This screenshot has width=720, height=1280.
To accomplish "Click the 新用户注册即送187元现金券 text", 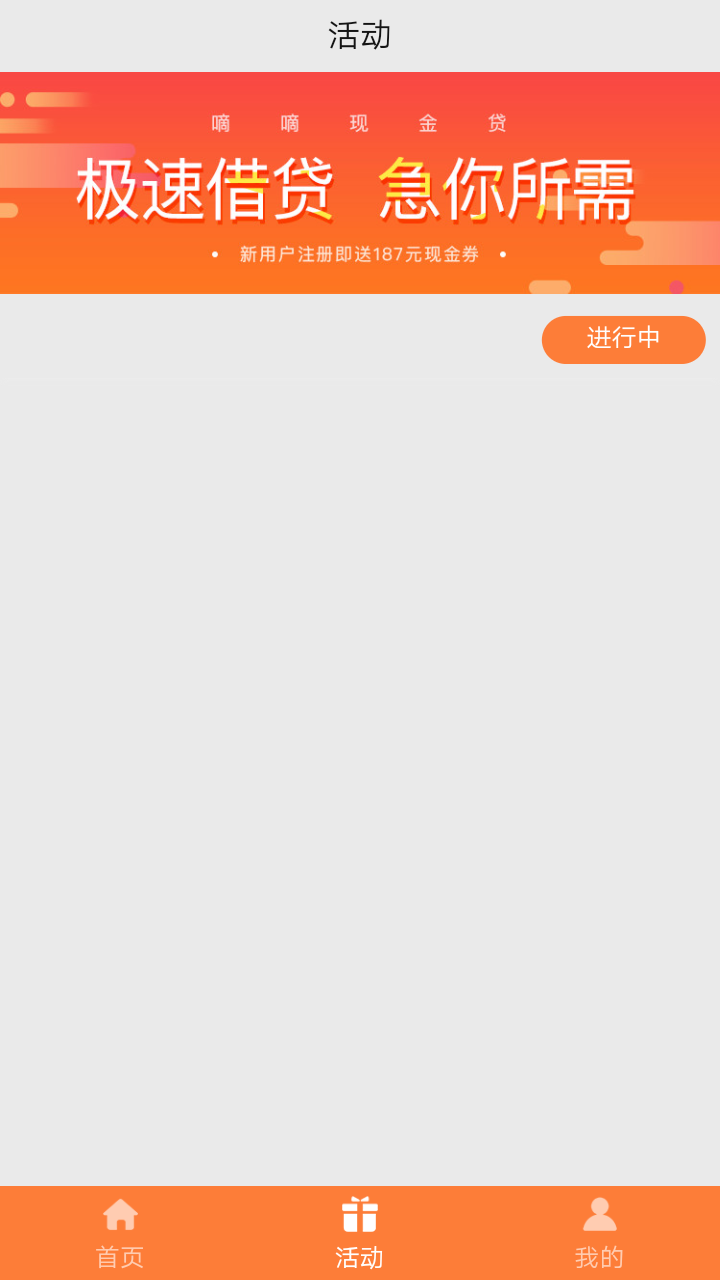I will 358,254.
